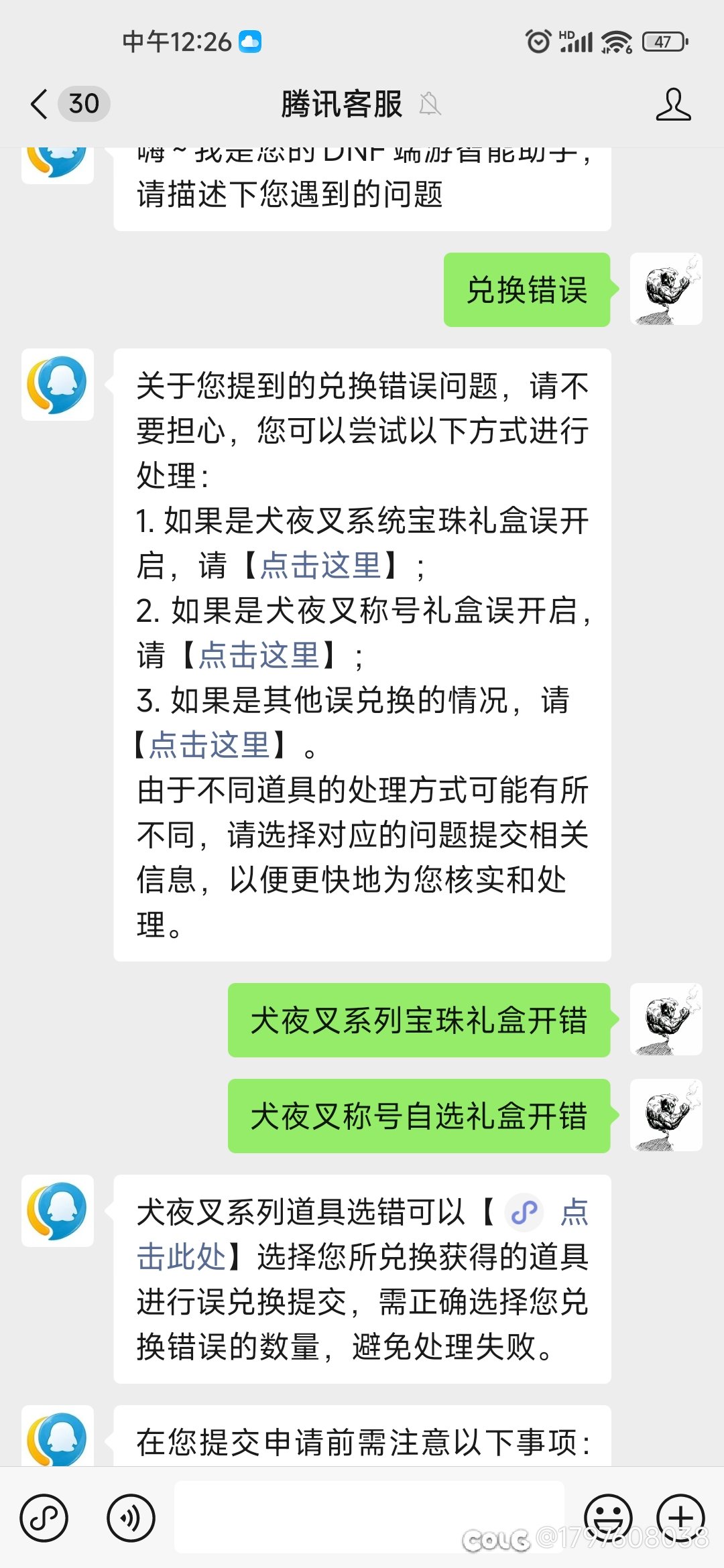Tap 点击这里 link for 其他误兑换的情况
Viewport: 724px width, 1568px height.
pyautogui.click(x=209, y=744)
